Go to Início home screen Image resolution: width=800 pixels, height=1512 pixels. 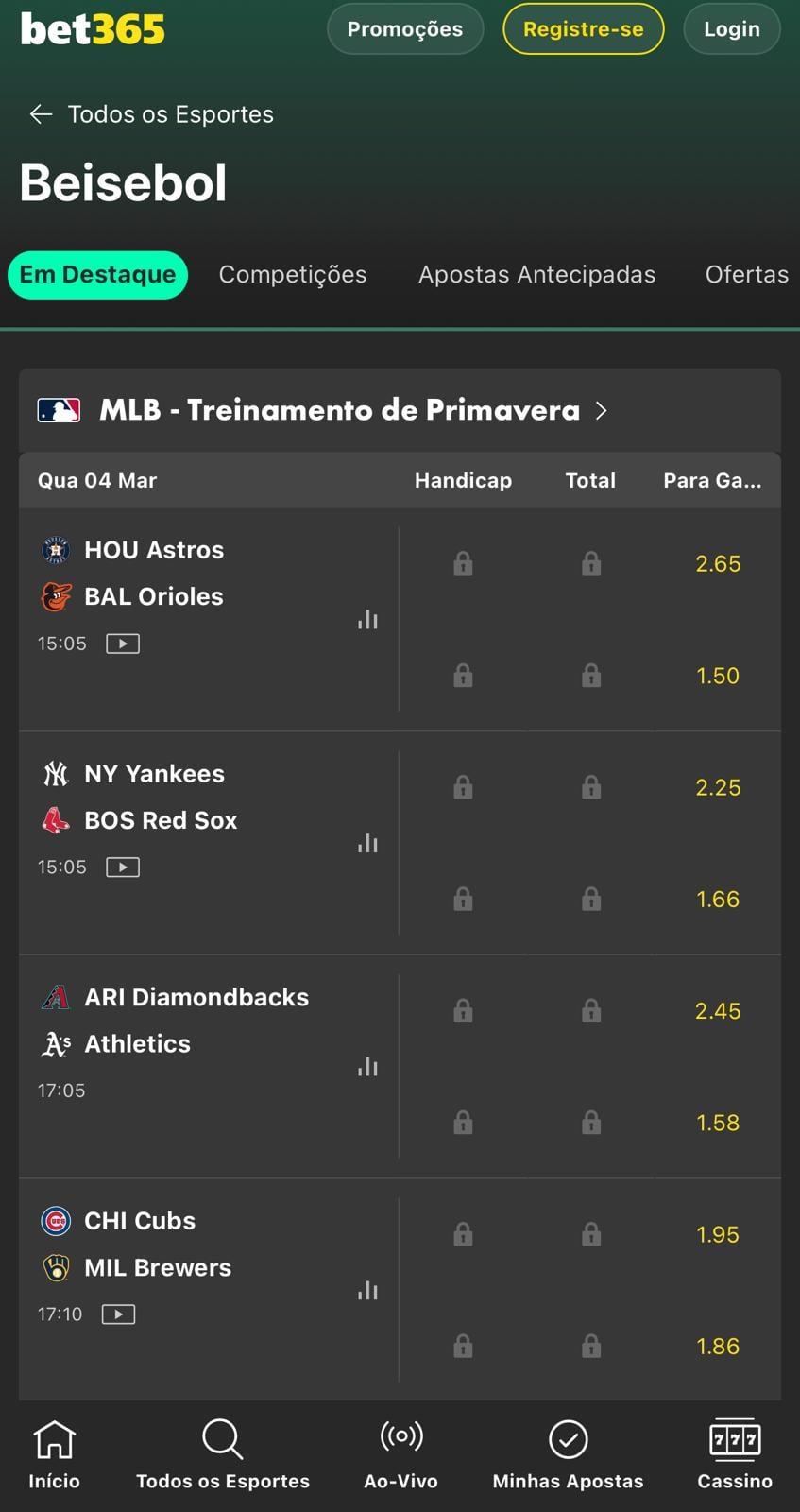pyautogui.click(x=54, y=1453)
